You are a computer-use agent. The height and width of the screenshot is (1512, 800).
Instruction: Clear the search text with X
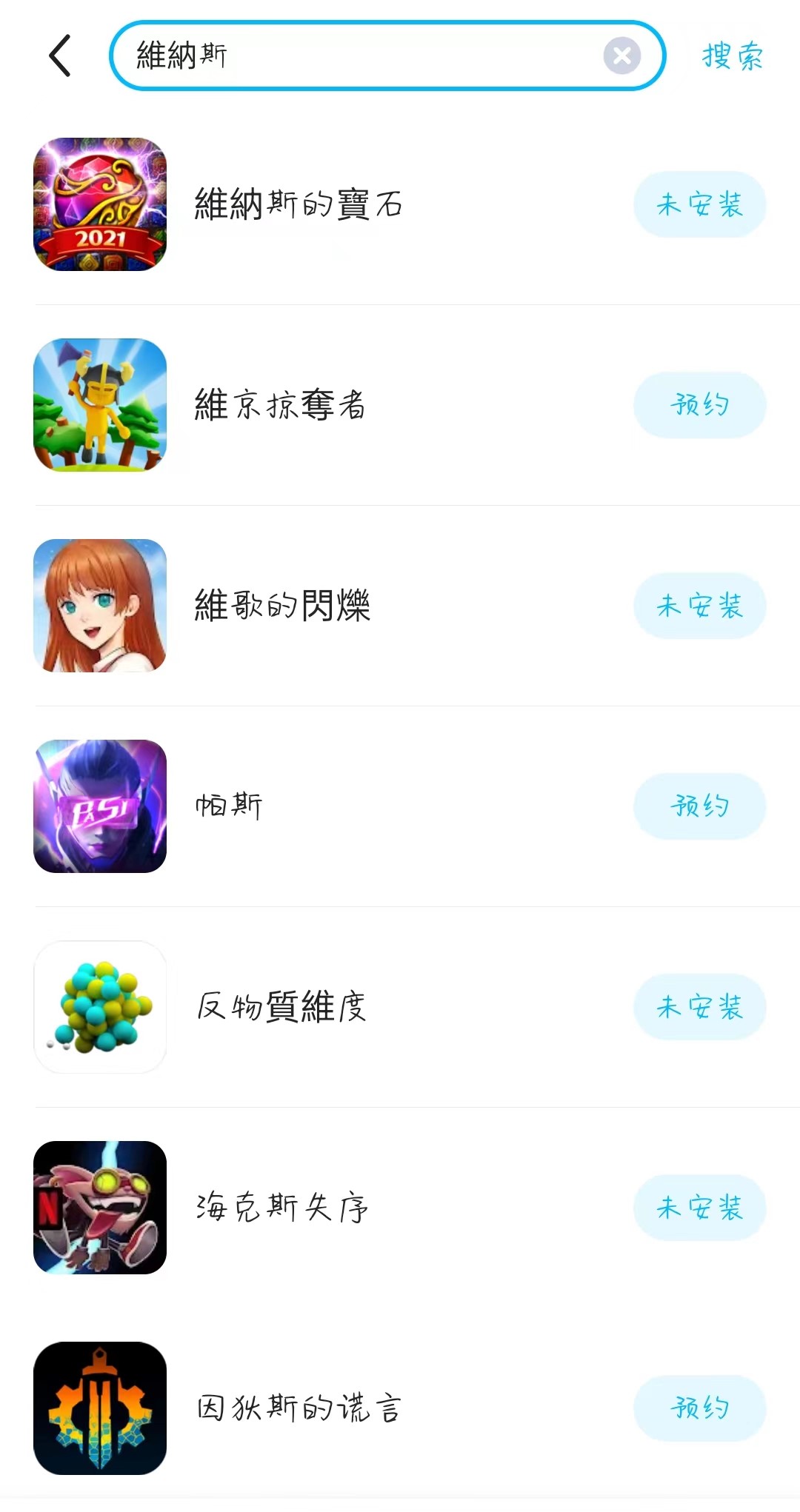click(621, 56)
